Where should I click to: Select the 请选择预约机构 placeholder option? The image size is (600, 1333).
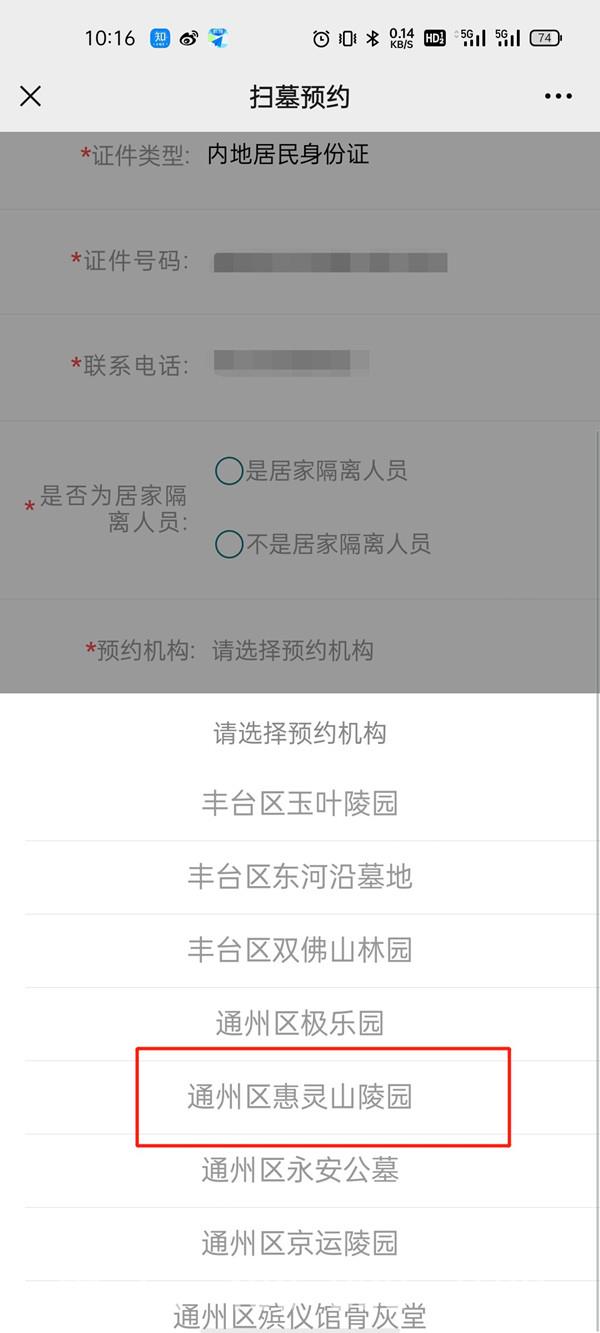300,733
